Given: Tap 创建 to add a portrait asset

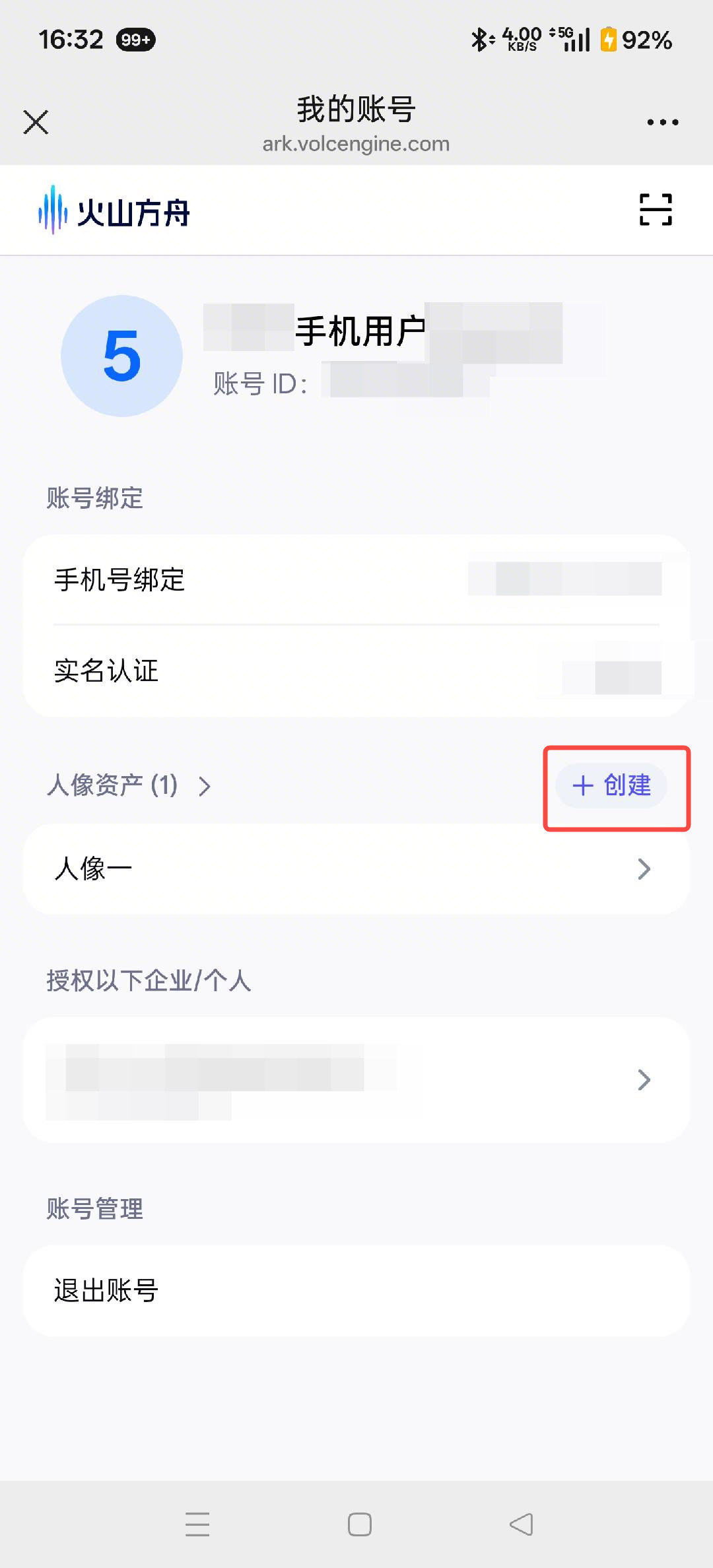Looking at the screenshot, I should click(611, 785).
